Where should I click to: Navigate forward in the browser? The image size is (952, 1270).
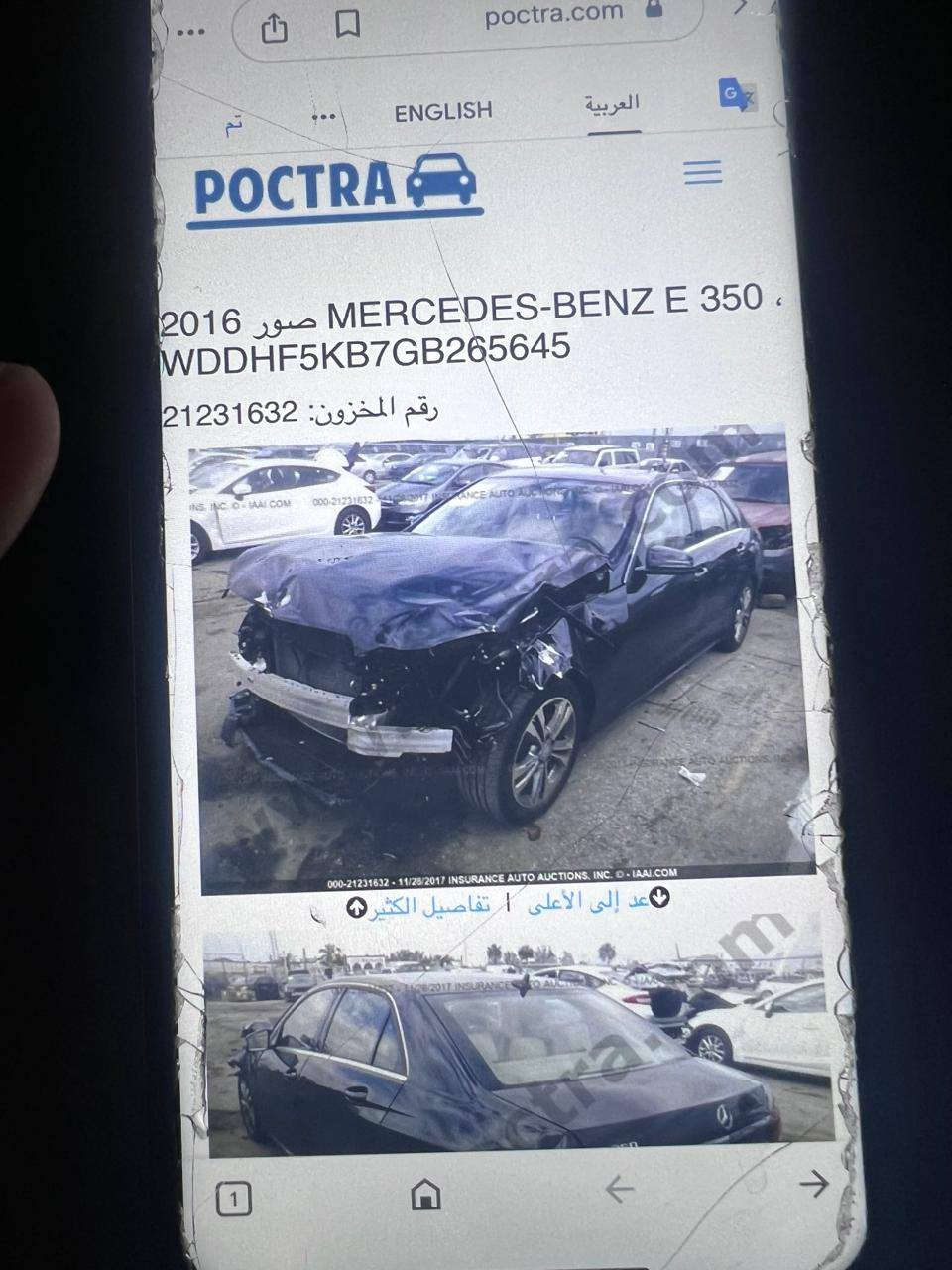pyautogui.click(x=813, y=1183)
